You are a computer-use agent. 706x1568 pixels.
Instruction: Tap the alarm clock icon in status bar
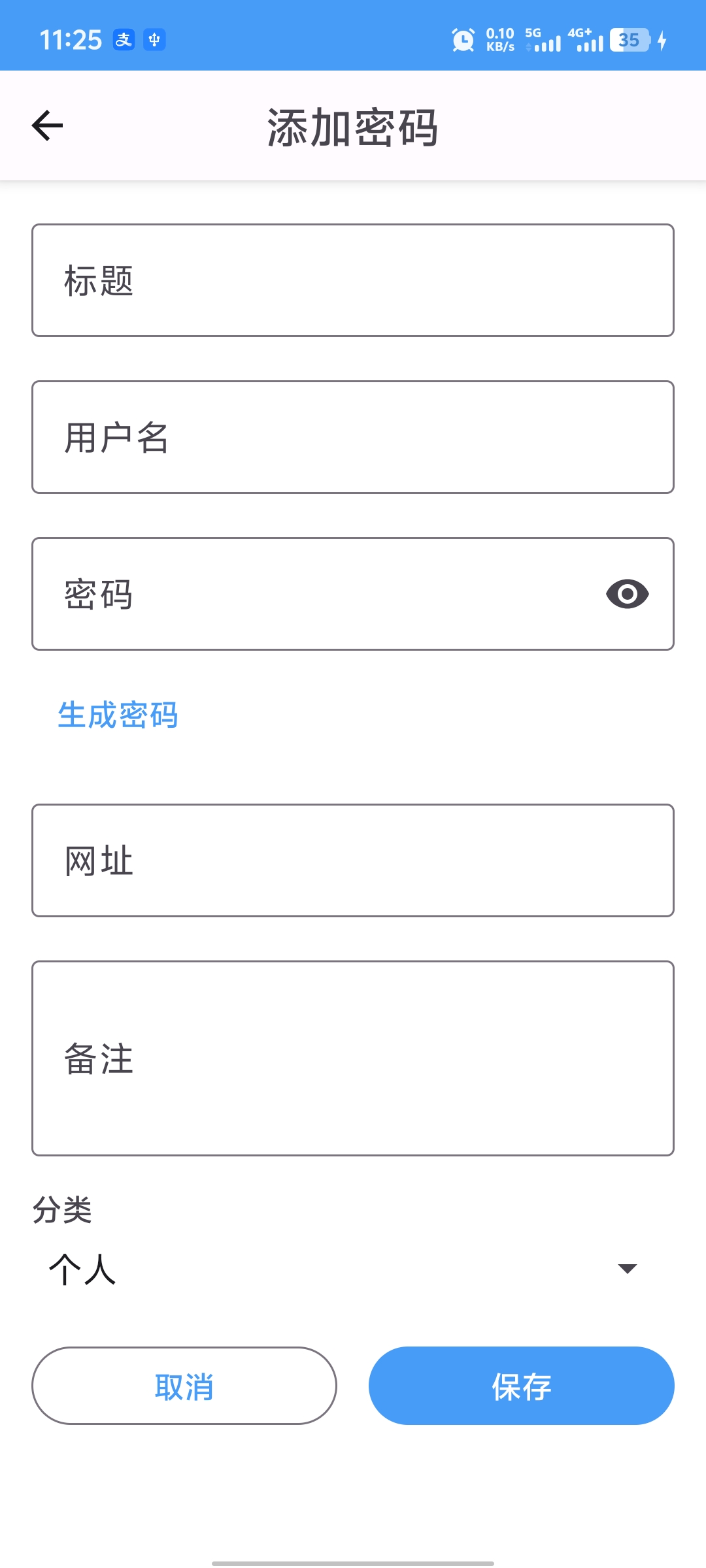click(x=462, y=40)
